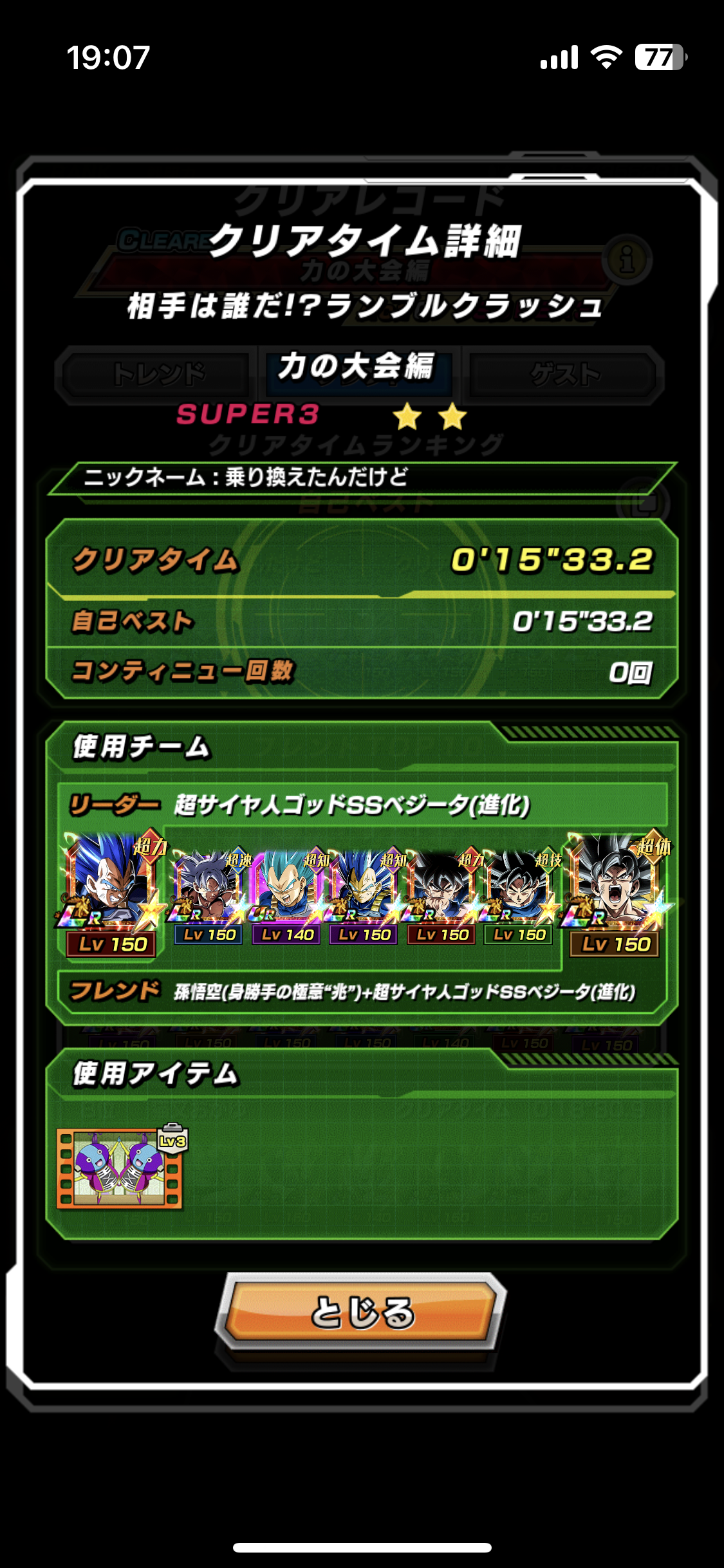
Task: Tap the friend Goku character icon
Action: pyautogui.click(x=615, y=883)
